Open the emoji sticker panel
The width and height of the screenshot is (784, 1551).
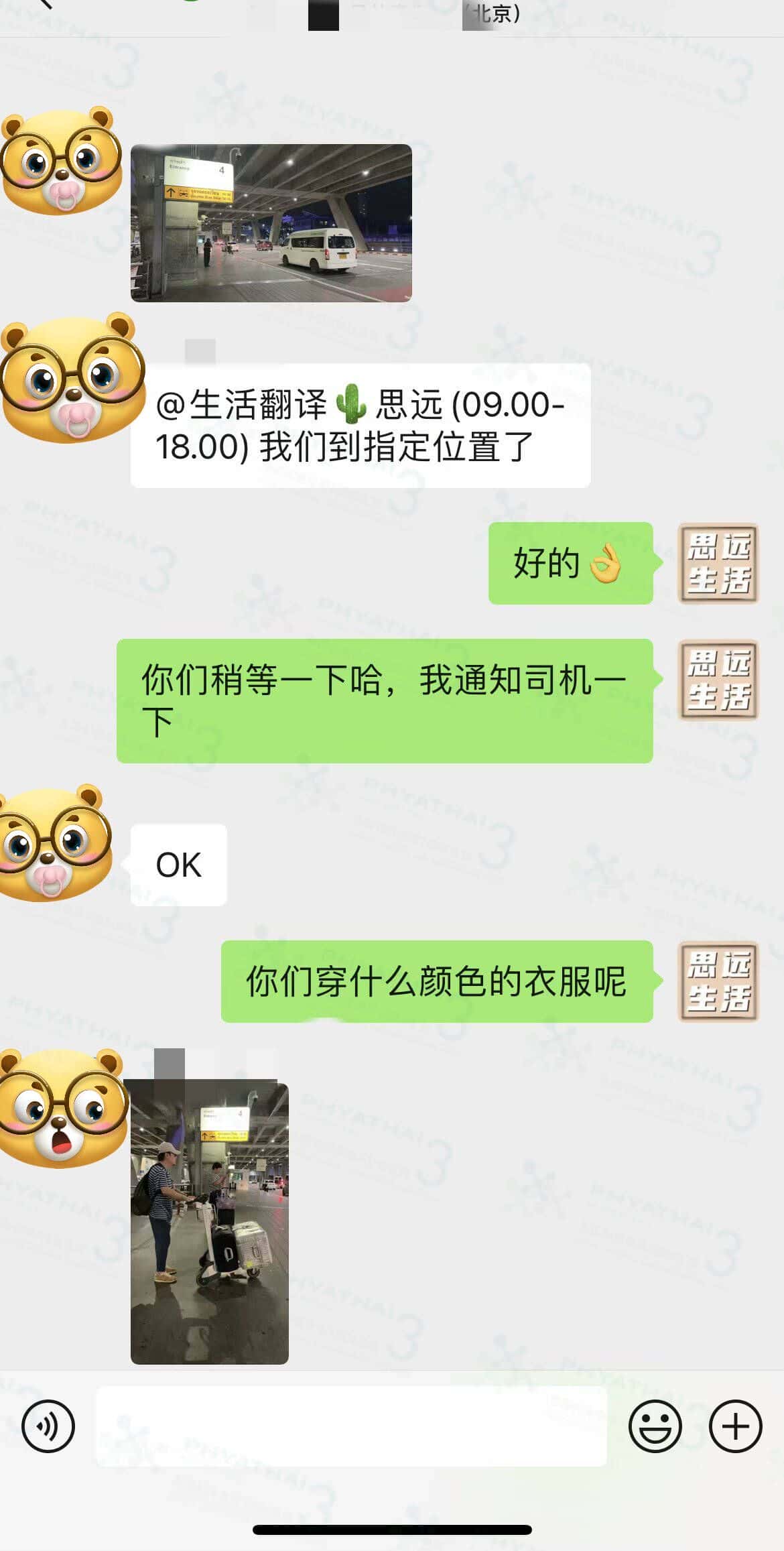[655, 1426]
